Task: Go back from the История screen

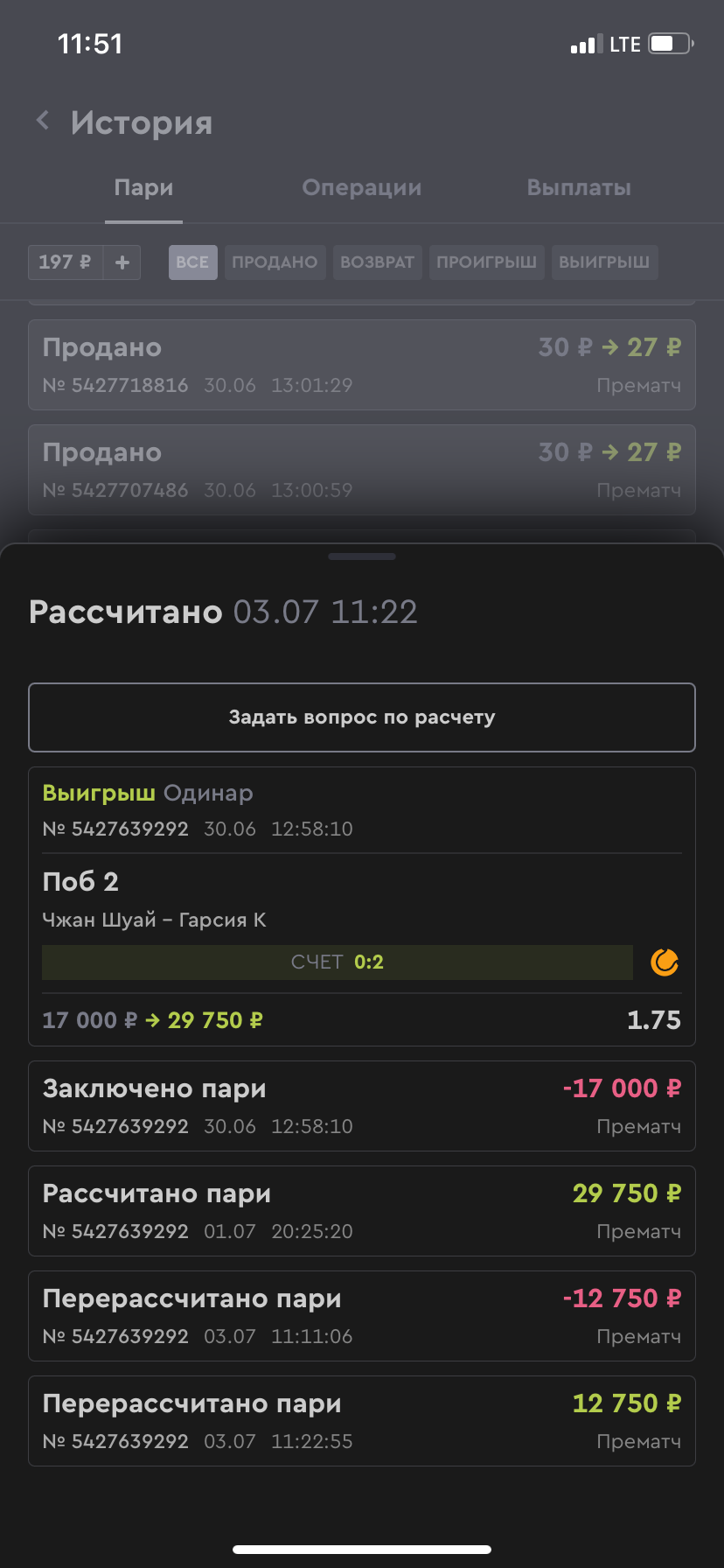Action: pyautogui.click(x=42, y=121)
